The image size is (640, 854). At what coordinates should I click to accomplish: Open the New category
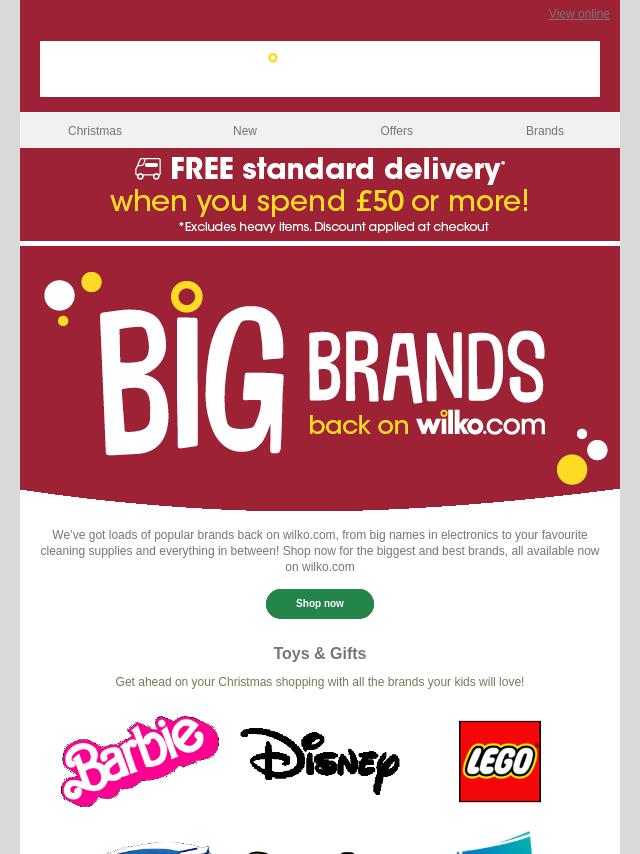[x=245, y=131]
